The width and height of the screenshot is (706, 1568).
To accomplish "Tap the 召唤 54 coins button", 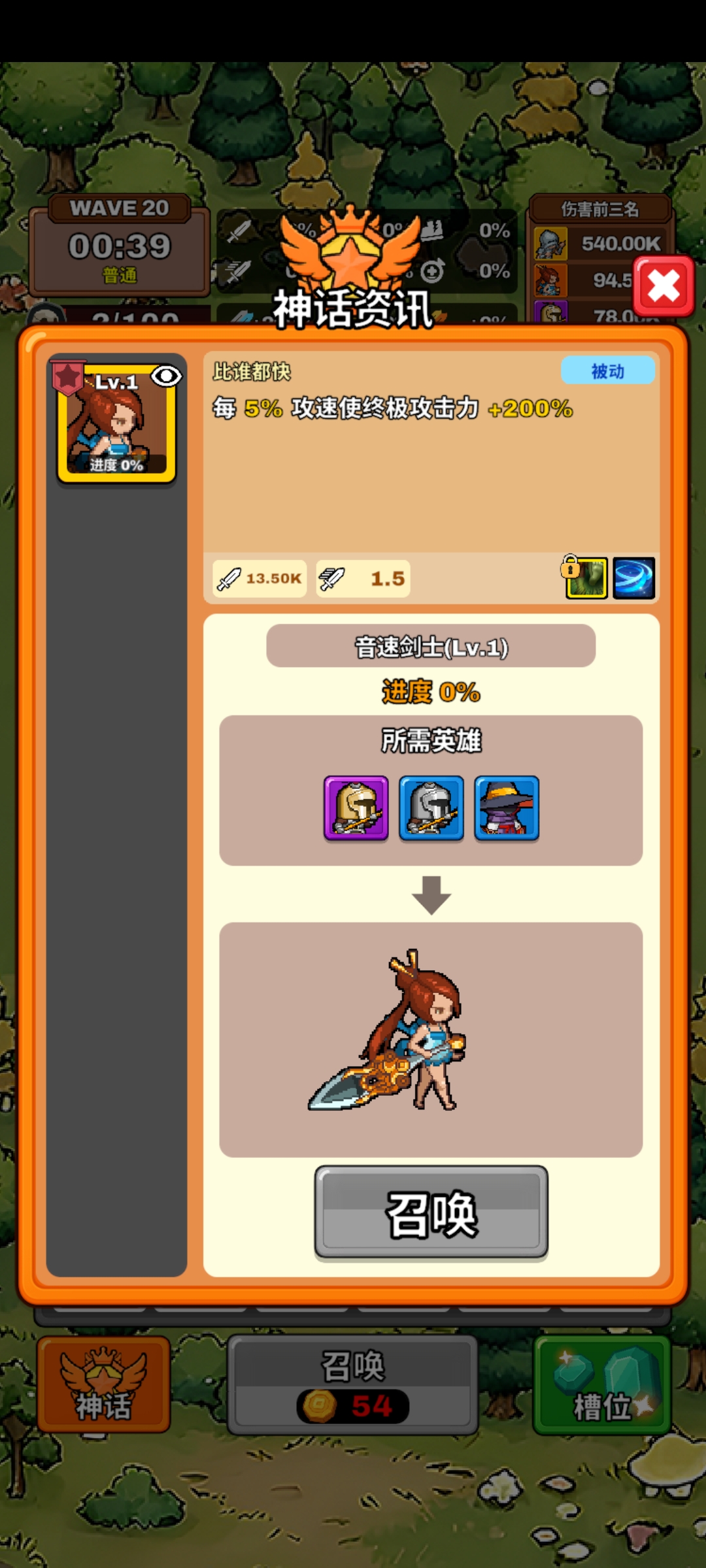I will pyautogui.click(x=353, y=1385).
